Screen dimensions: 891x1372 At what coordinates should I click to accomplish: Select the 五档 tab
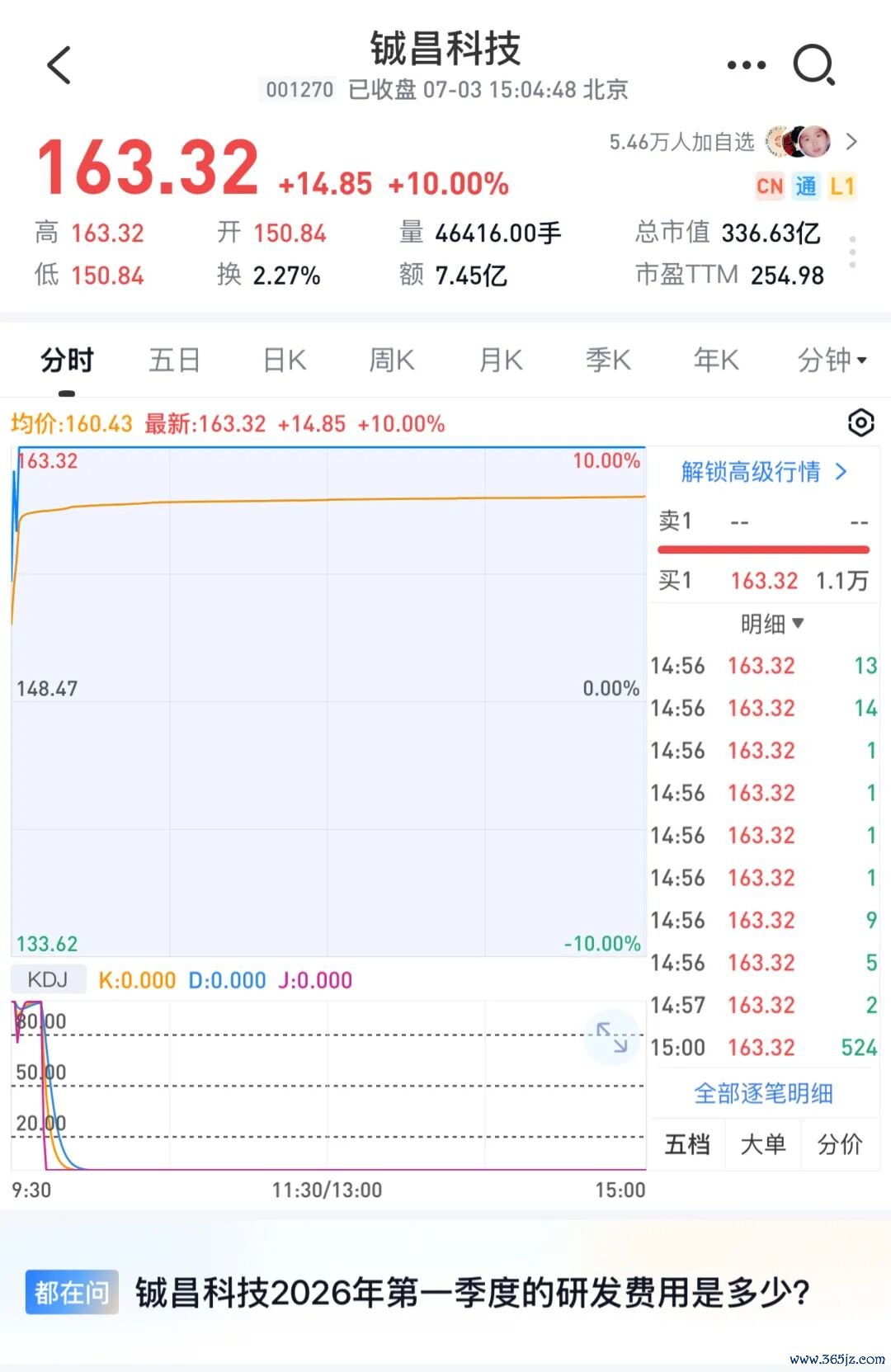coord(687,1144)
